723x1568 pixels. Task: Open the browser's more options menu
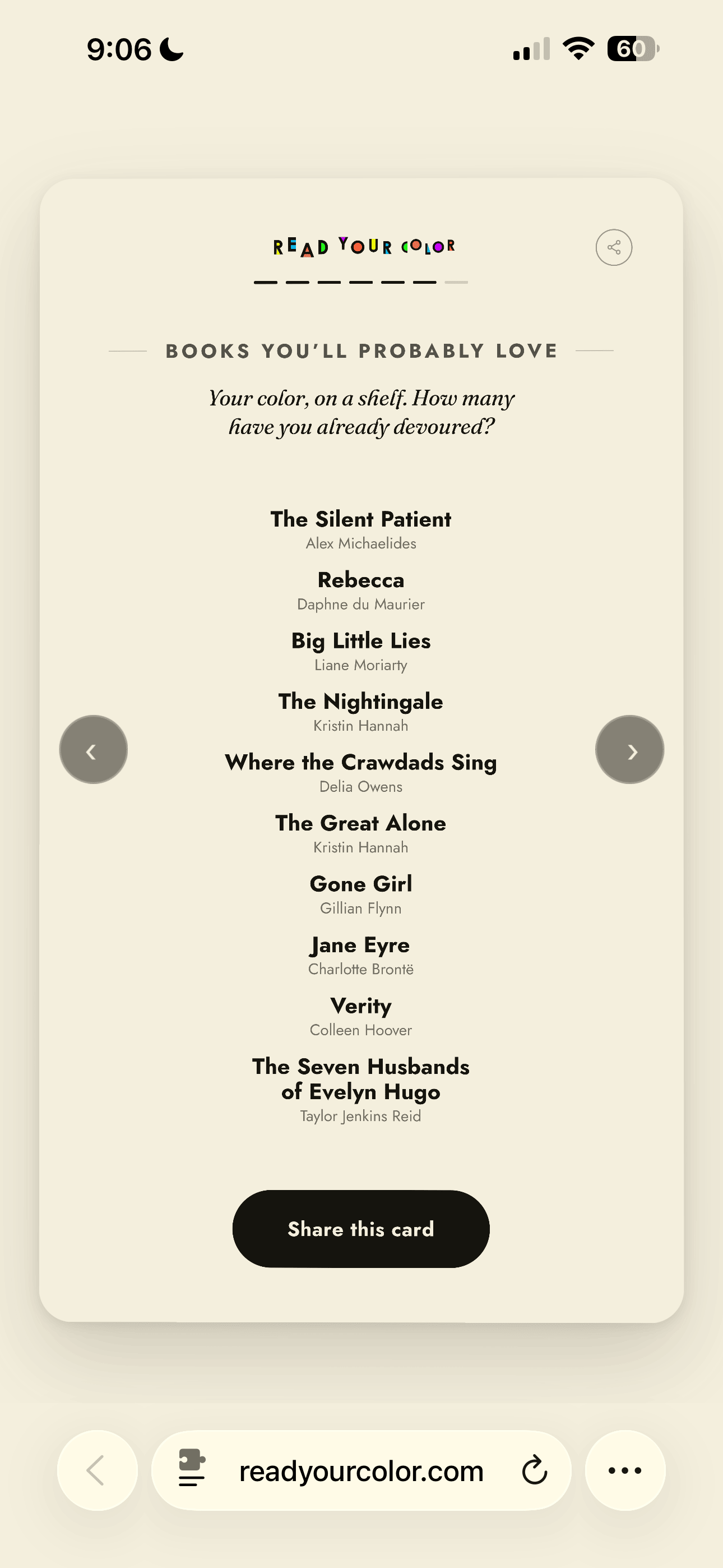coord(625,1470)
